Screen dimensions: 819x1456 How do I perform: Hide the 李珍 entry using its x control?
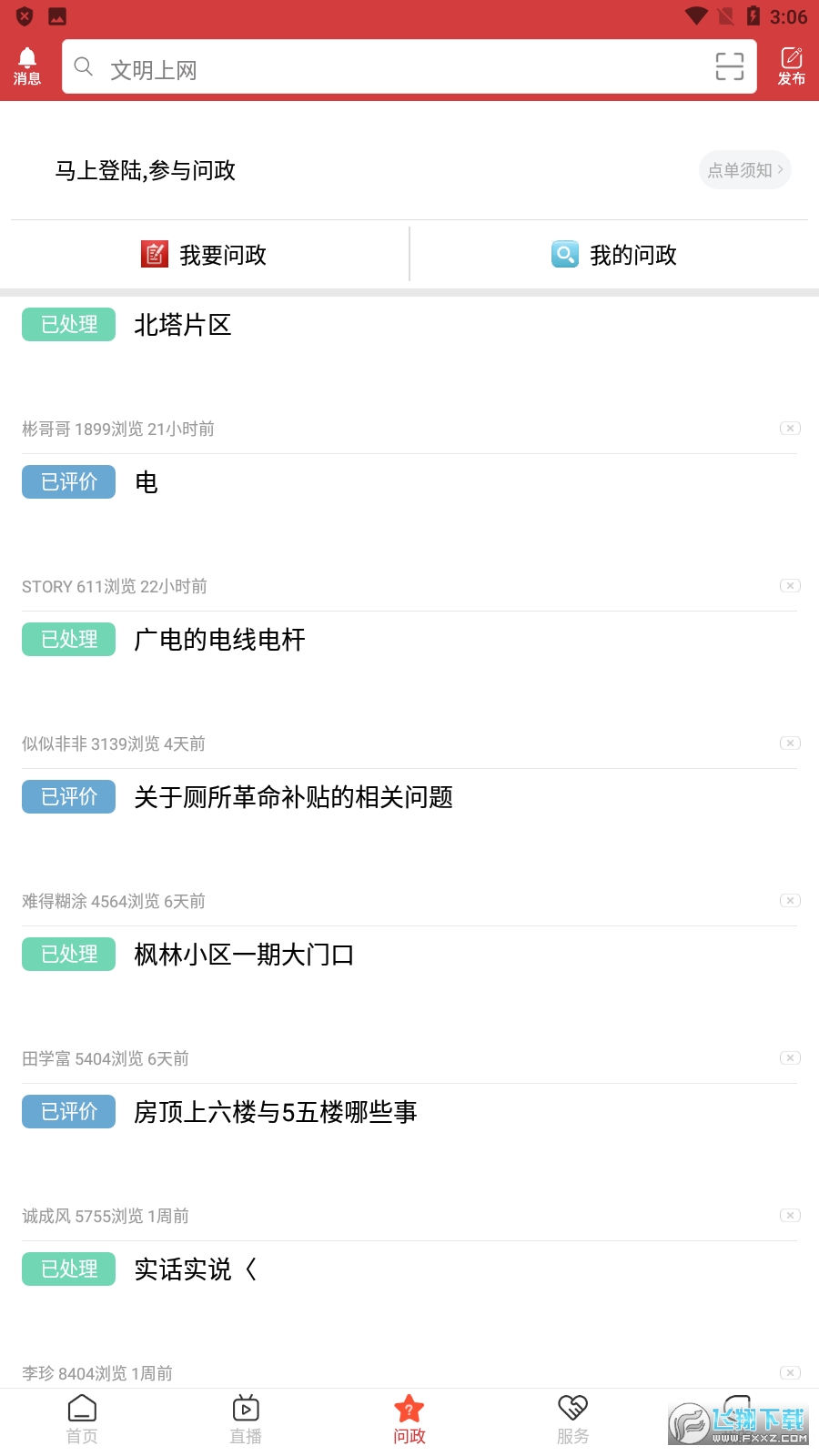tap(789, 1372)
